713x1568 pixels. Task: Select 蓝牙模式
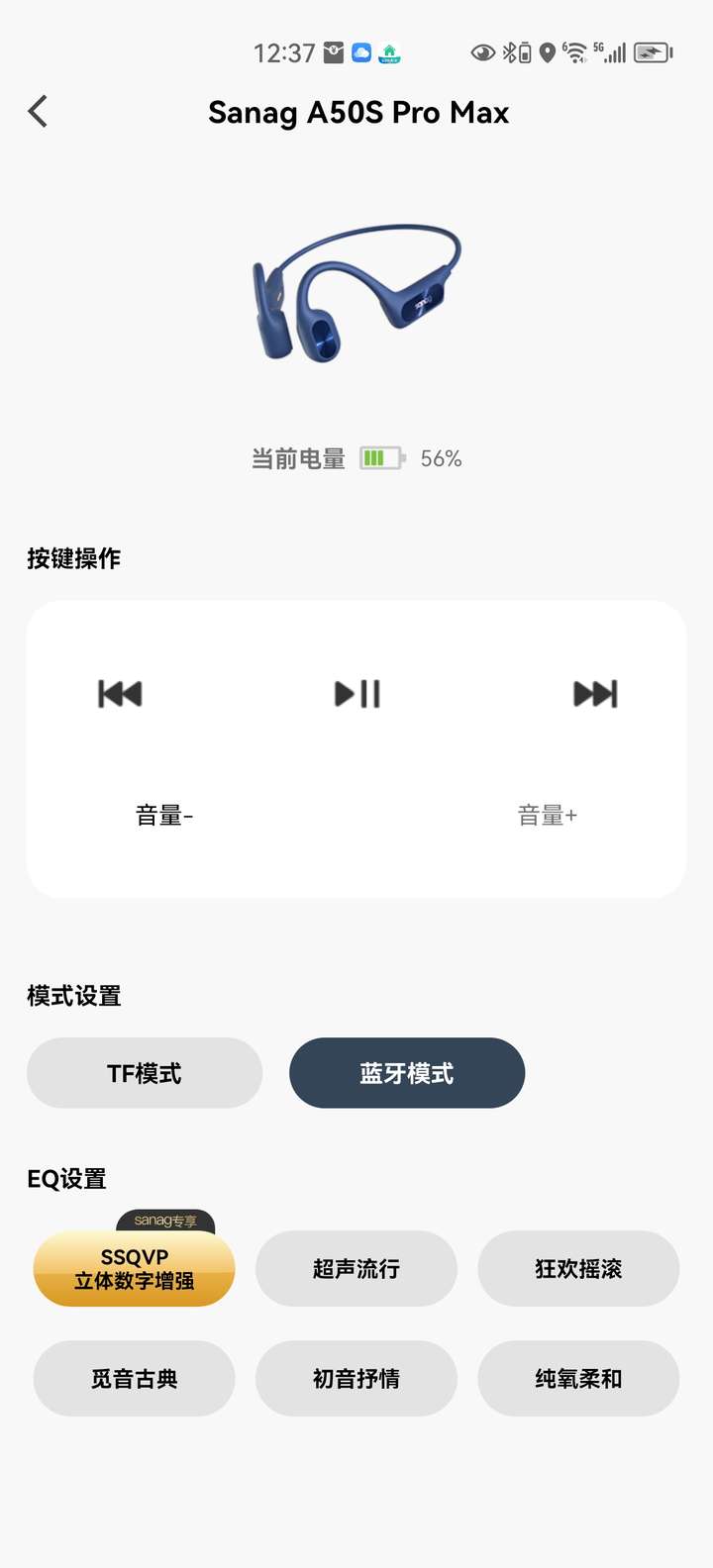coord(406,1073)
